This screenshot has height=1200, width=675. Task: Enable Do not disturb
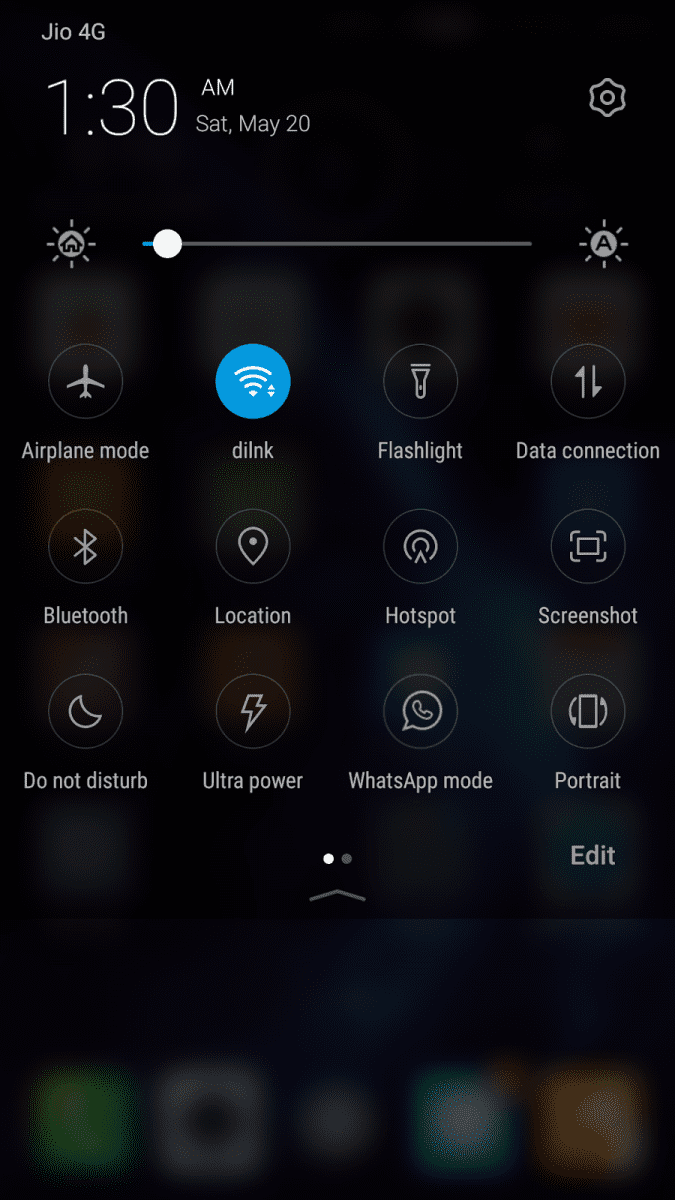point(86,711)
